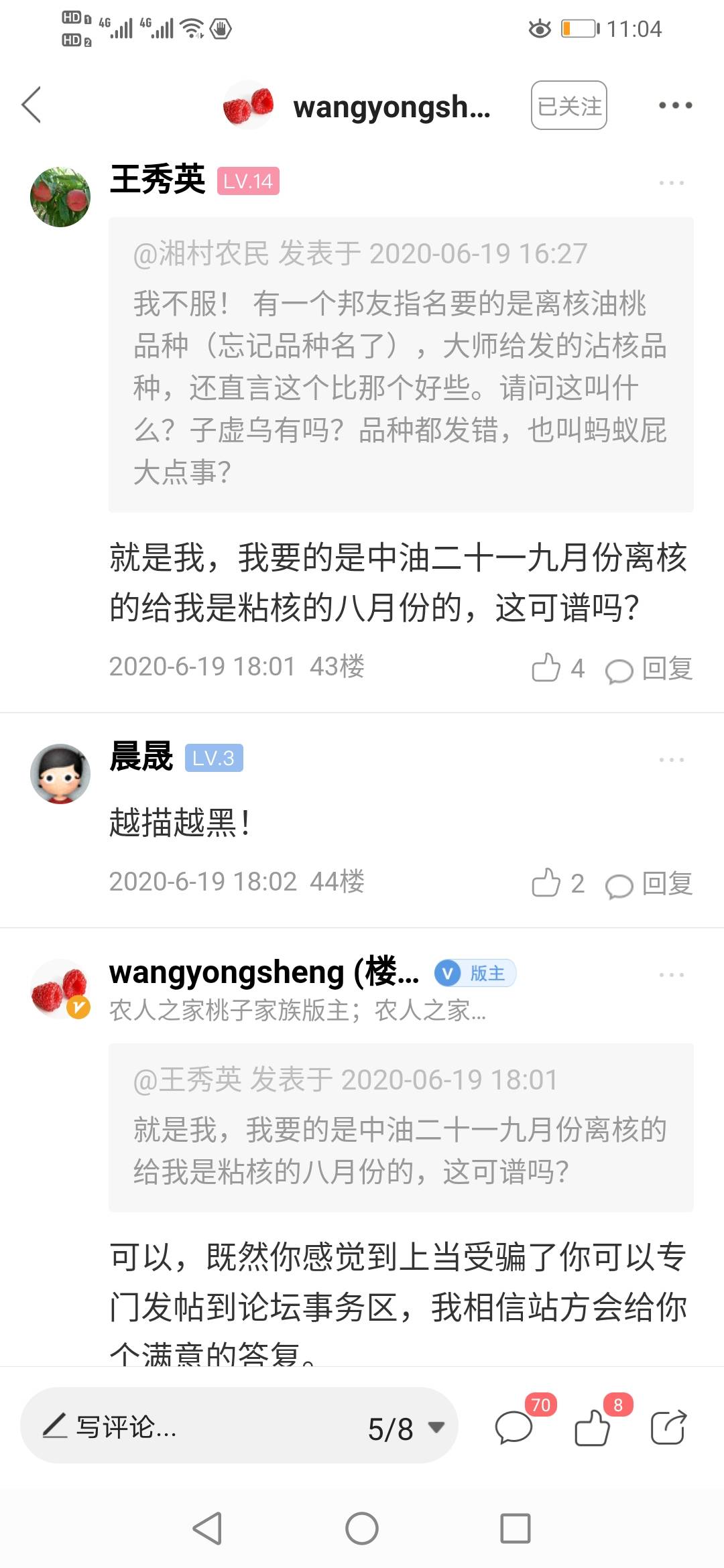Viewport: 724px width, 1568px height.
Task: Go back using the top-left arrow
Action: (x=32, y=105)
